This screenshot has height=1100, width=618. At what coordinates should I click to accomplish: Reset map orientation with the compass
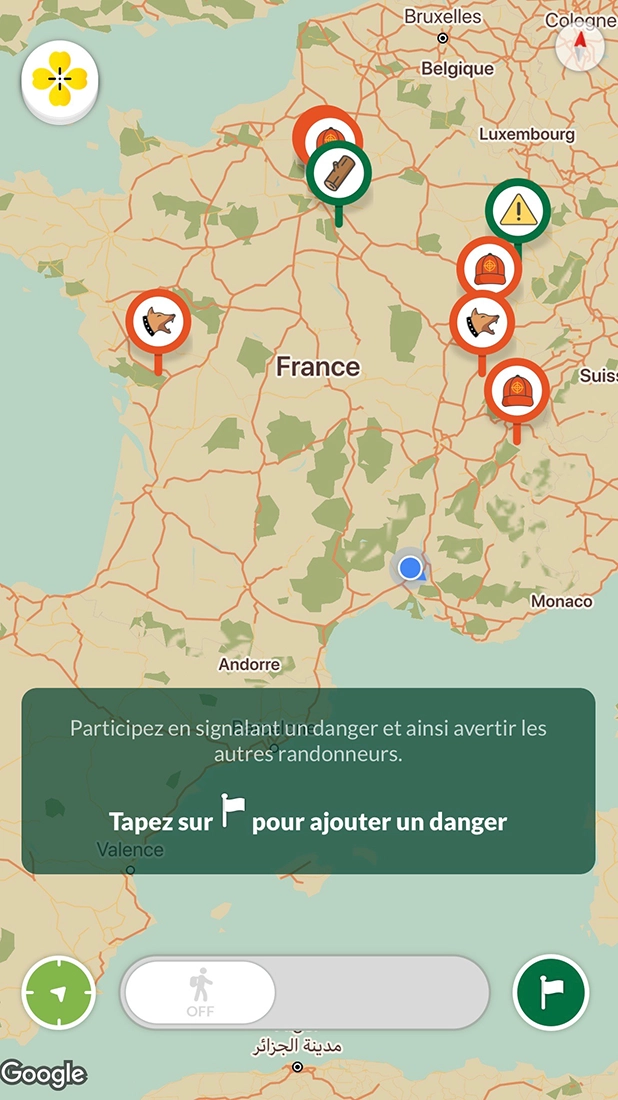click(580, 48)
